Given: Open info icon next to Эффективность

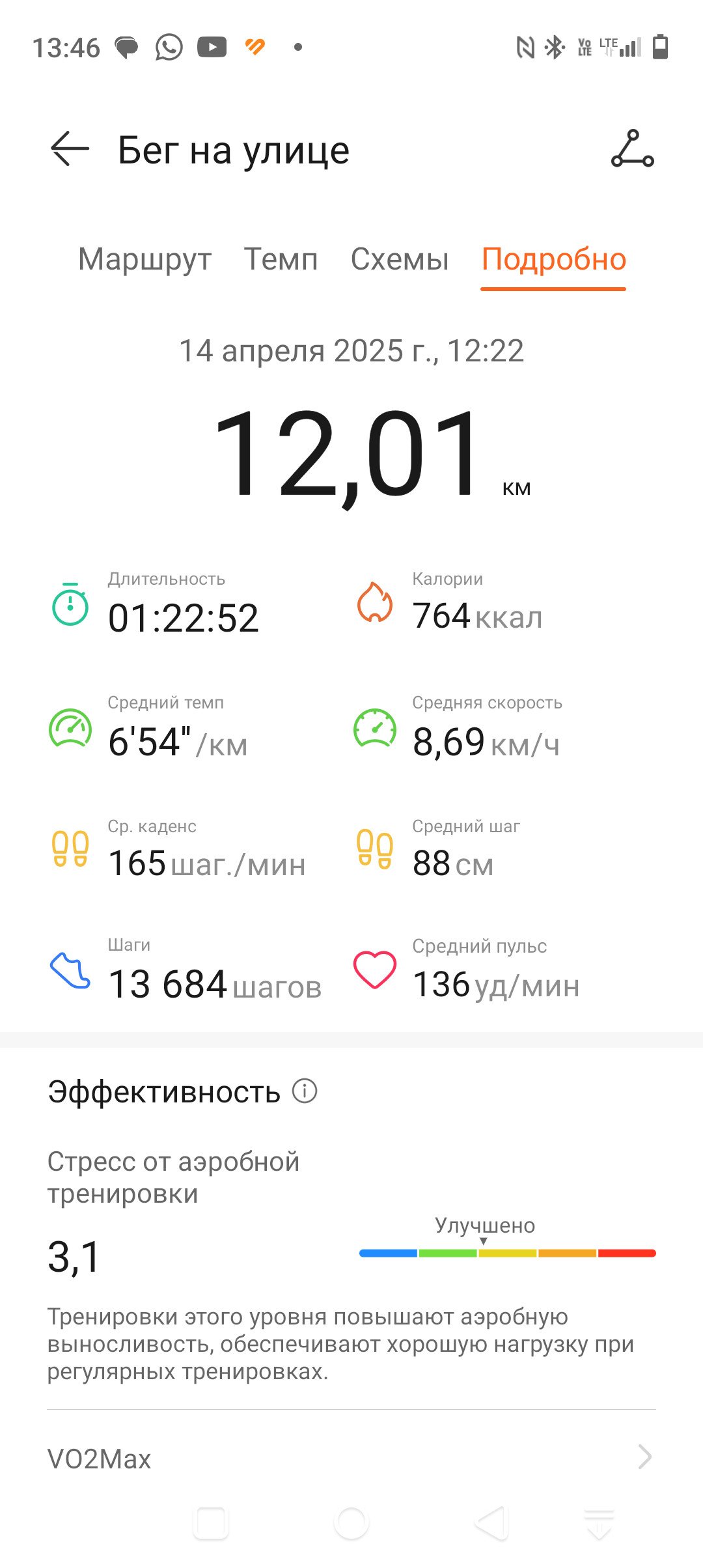Looking at the screenshot, I should (305, 1090).
